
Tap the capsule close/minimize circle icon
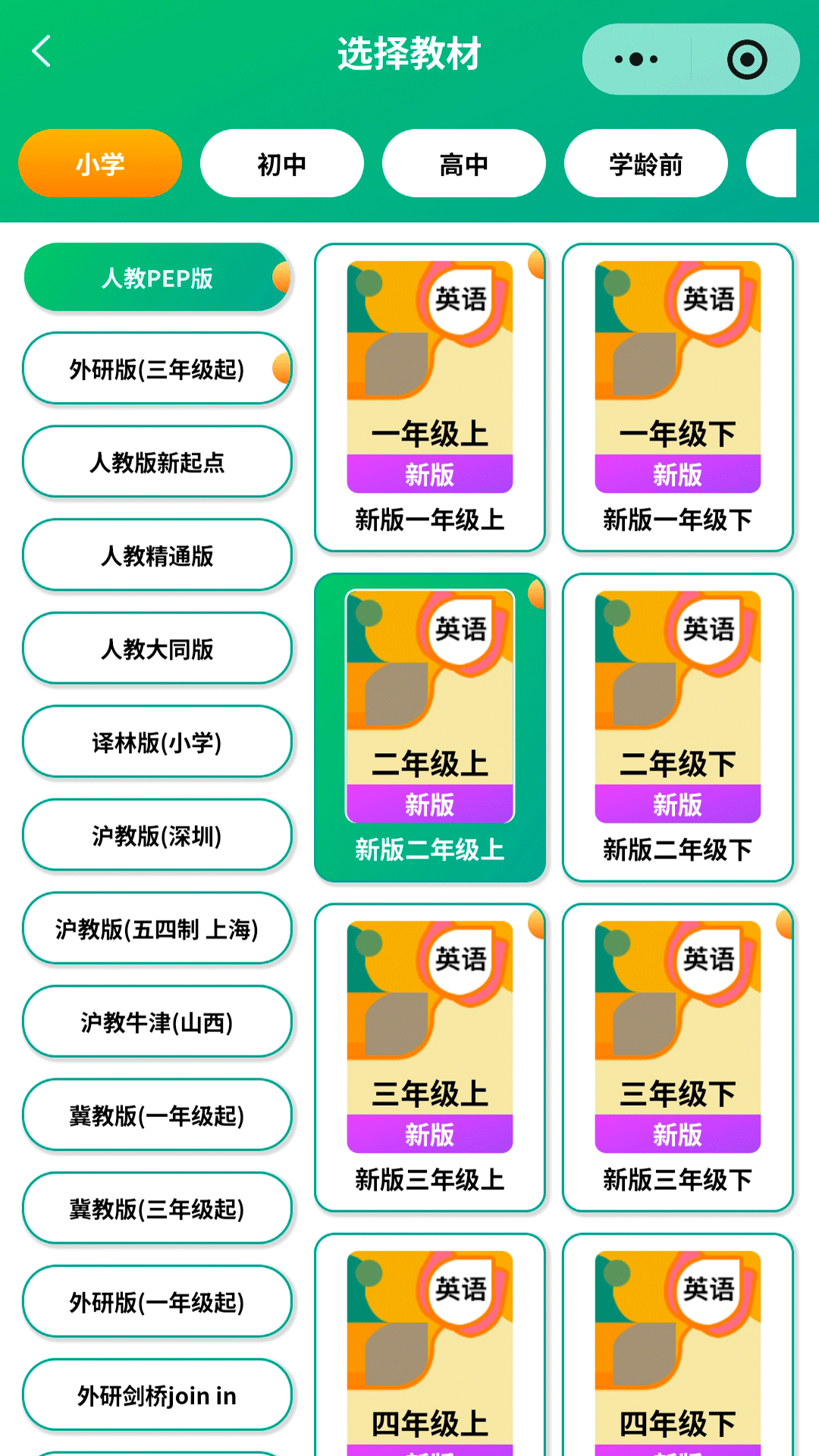coord(748,60)
